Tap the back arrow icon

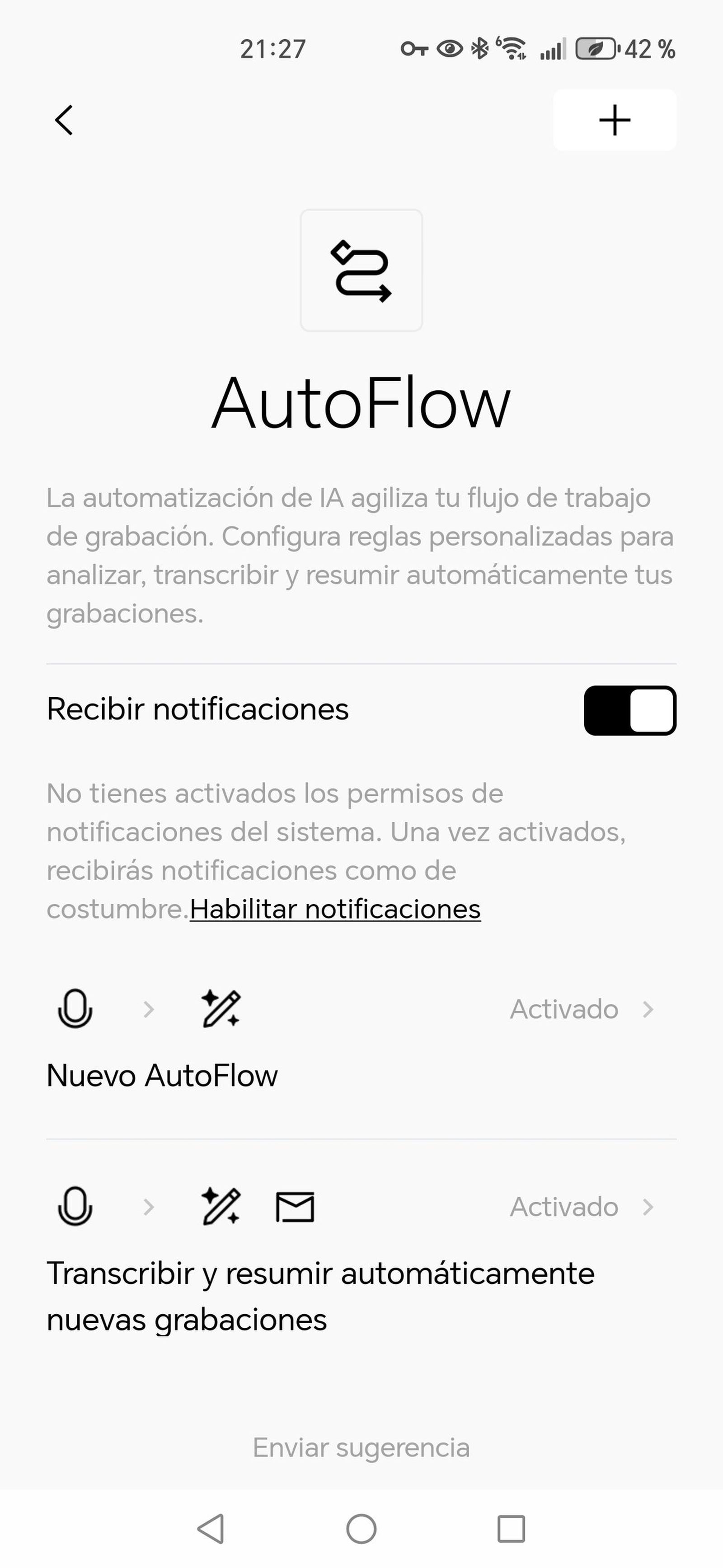coord(63,120)
